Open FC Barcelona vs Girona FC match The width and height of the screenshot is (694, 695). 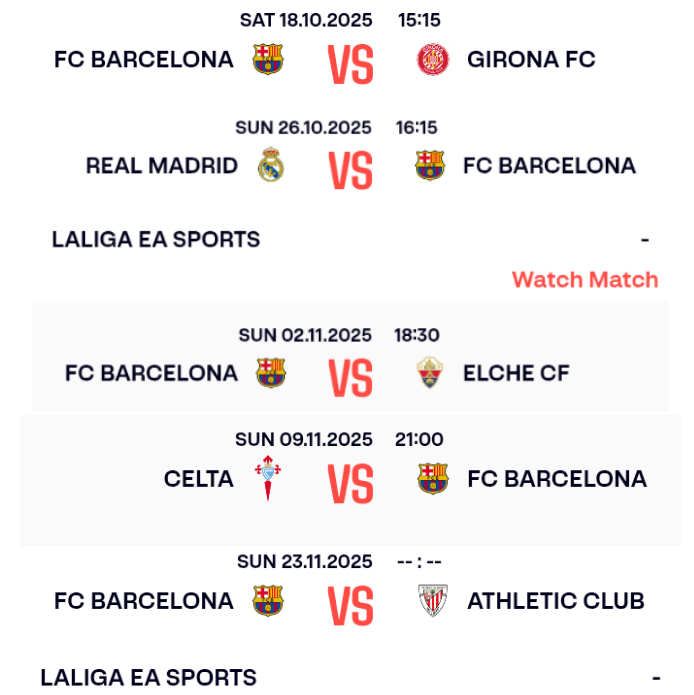(350, 62)
